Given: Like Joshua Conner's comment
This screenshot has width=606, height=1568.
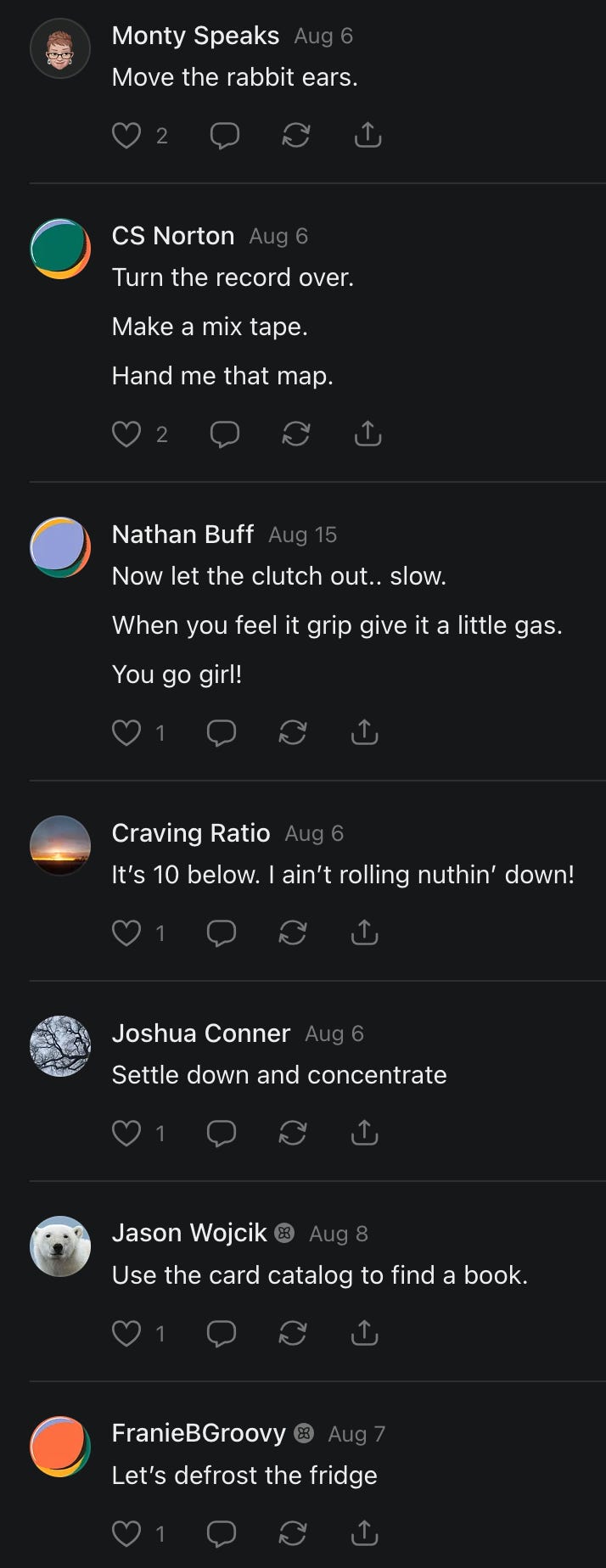Looking at the screenshot, I should pyautogui.click(x=126, y=1133).
